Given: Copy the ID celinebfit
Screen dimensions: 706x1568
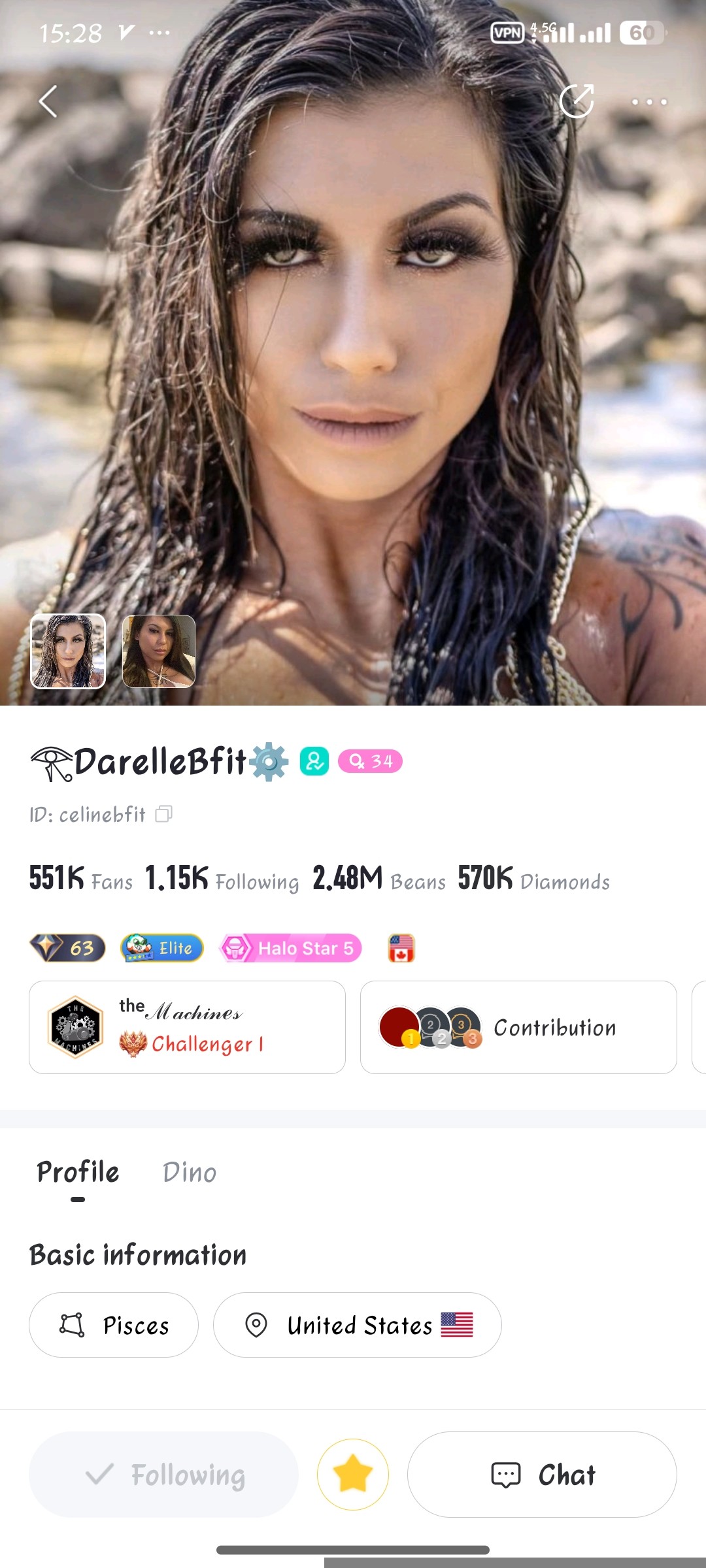Looking at the screenshot, I should pos(163,814).
